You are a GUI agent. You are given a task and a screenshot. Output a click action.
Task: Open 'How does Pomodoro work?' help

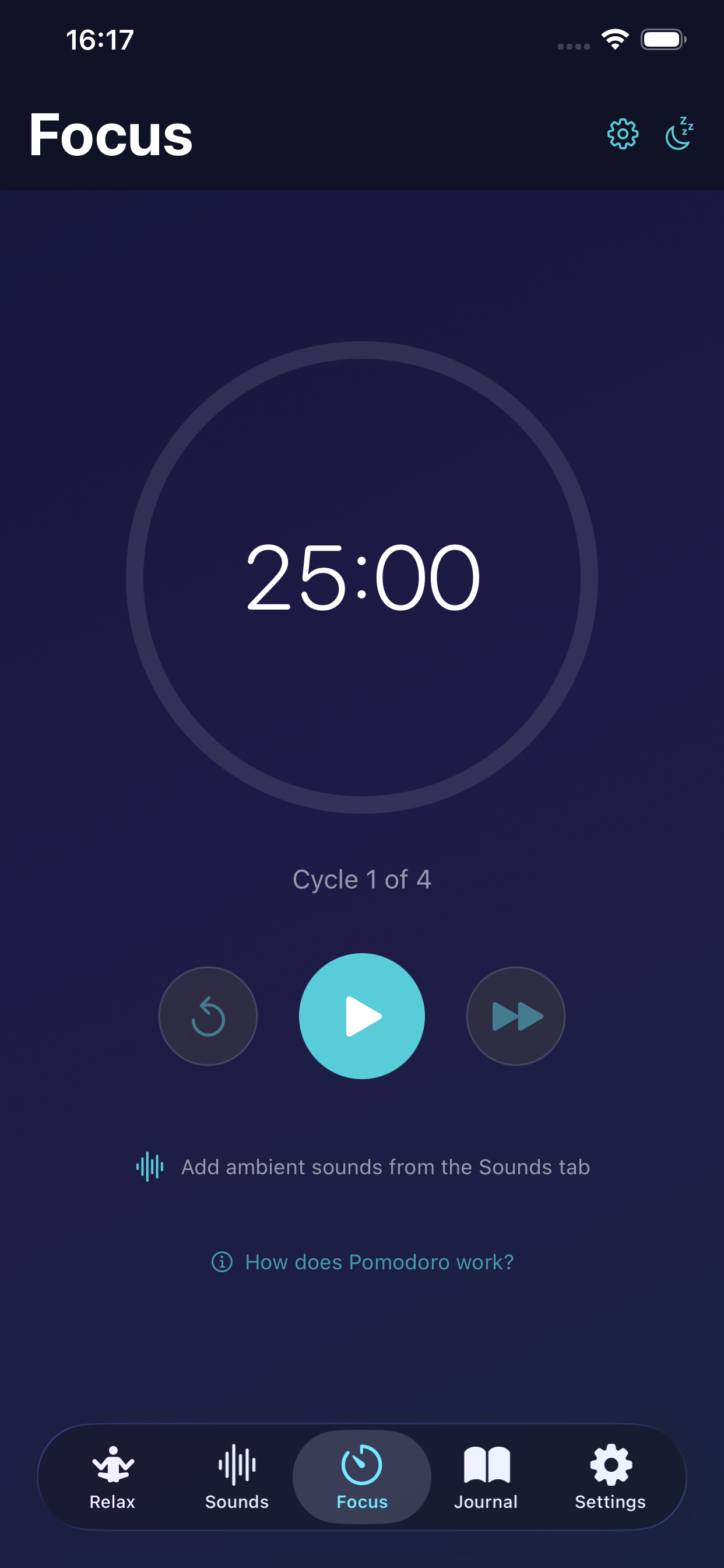pos(379,1262)
